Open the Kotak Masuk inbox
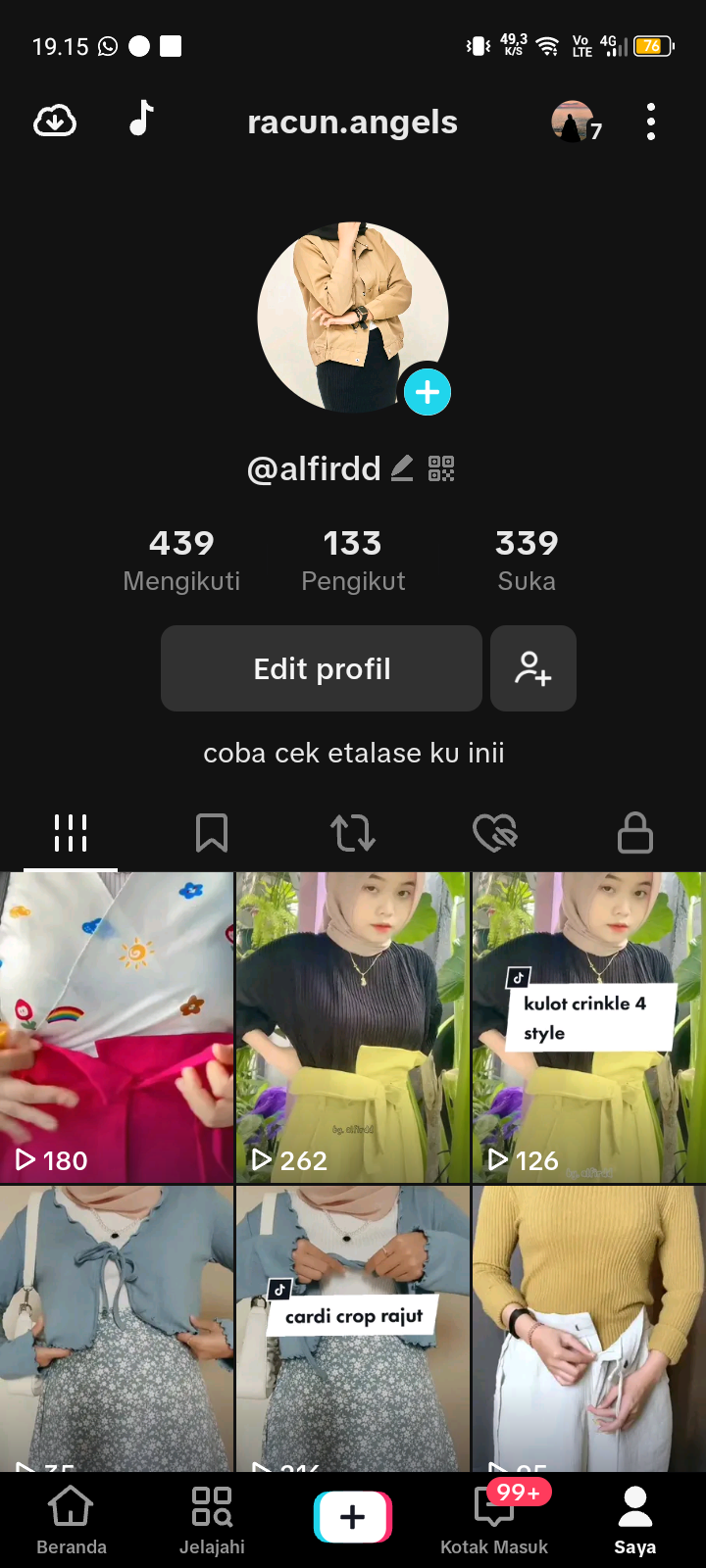 (x=494, y=1519)
